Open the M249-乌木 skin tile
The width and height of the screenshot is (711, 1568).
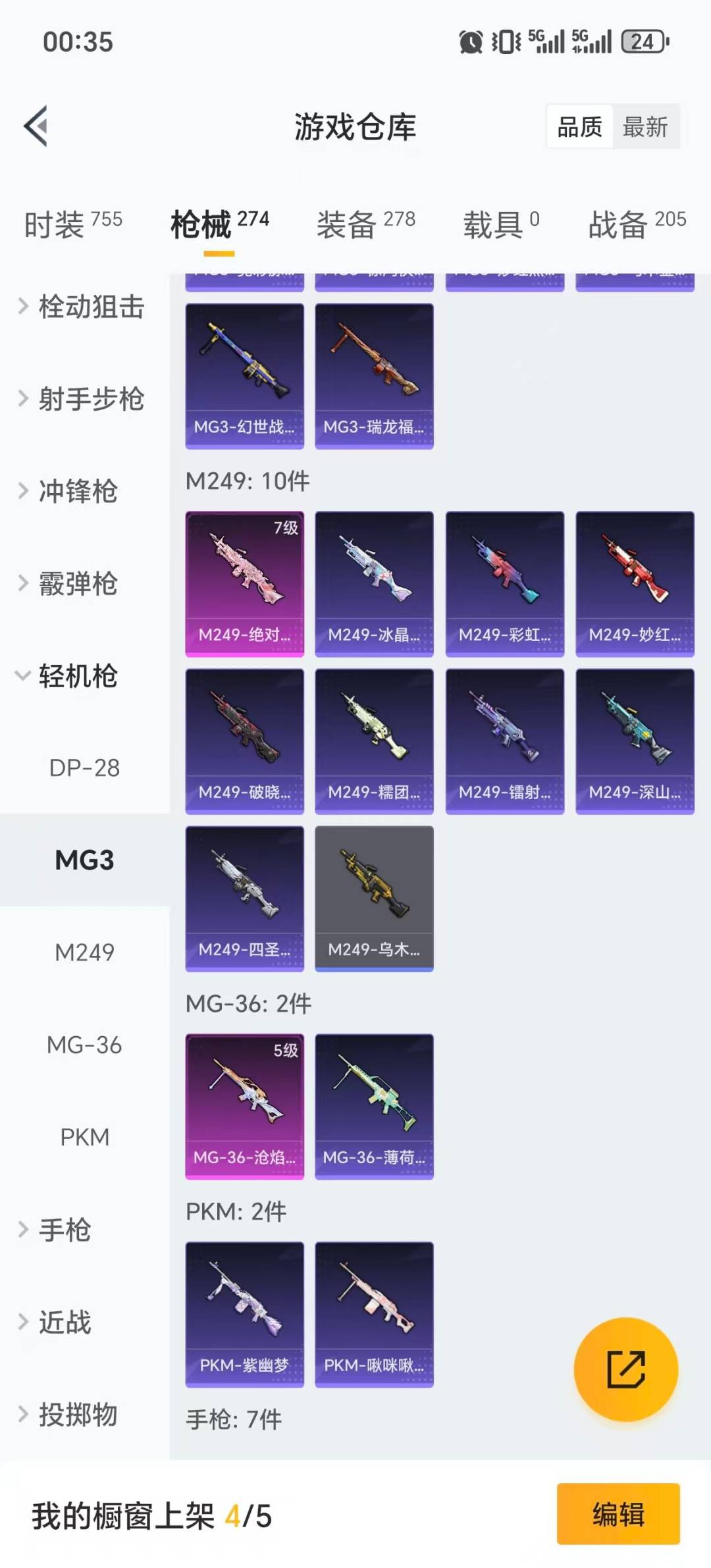click(374, 898)
